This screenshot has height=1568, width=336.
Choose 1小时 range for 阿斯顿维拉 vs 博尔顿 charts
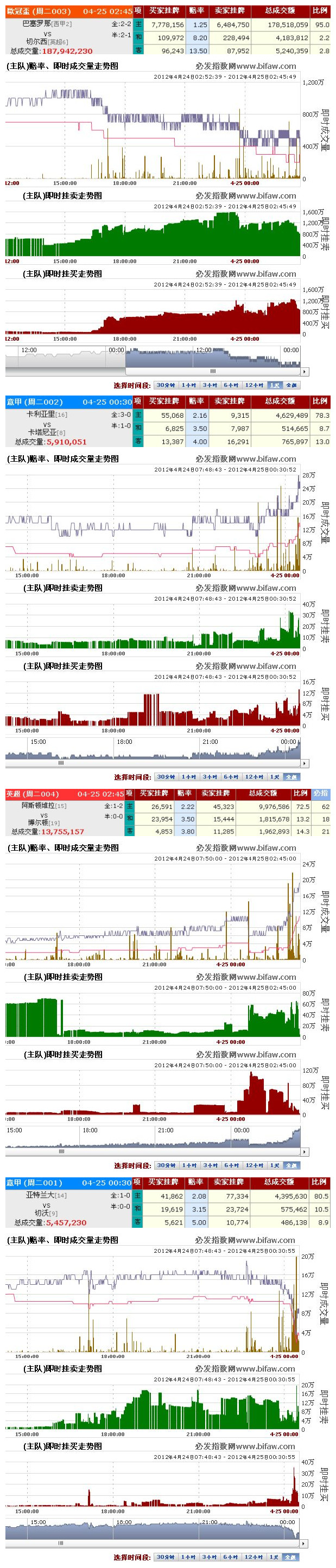click(x=189, y=1165)
